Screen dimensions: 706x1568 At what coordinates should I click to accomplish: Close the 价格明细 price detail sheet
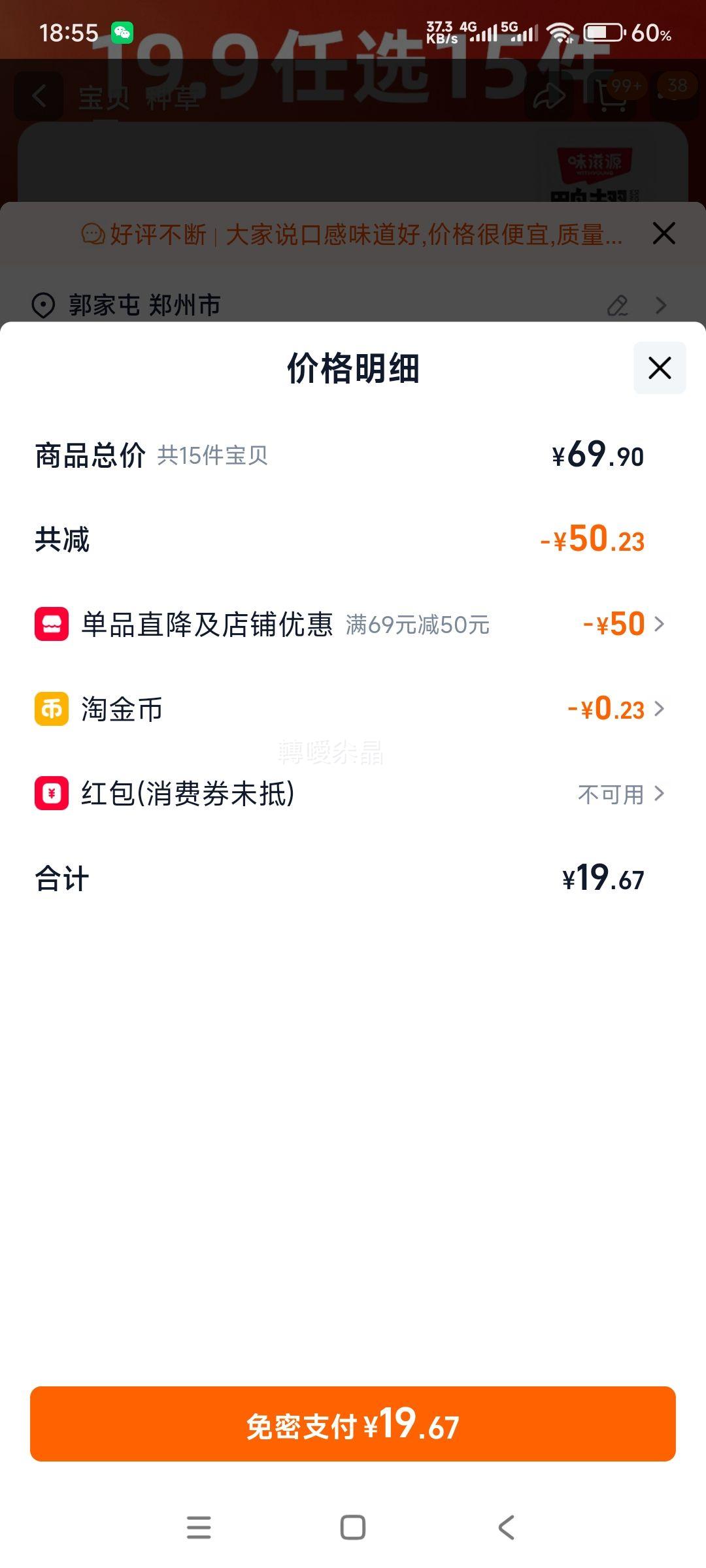click(660, 368)
